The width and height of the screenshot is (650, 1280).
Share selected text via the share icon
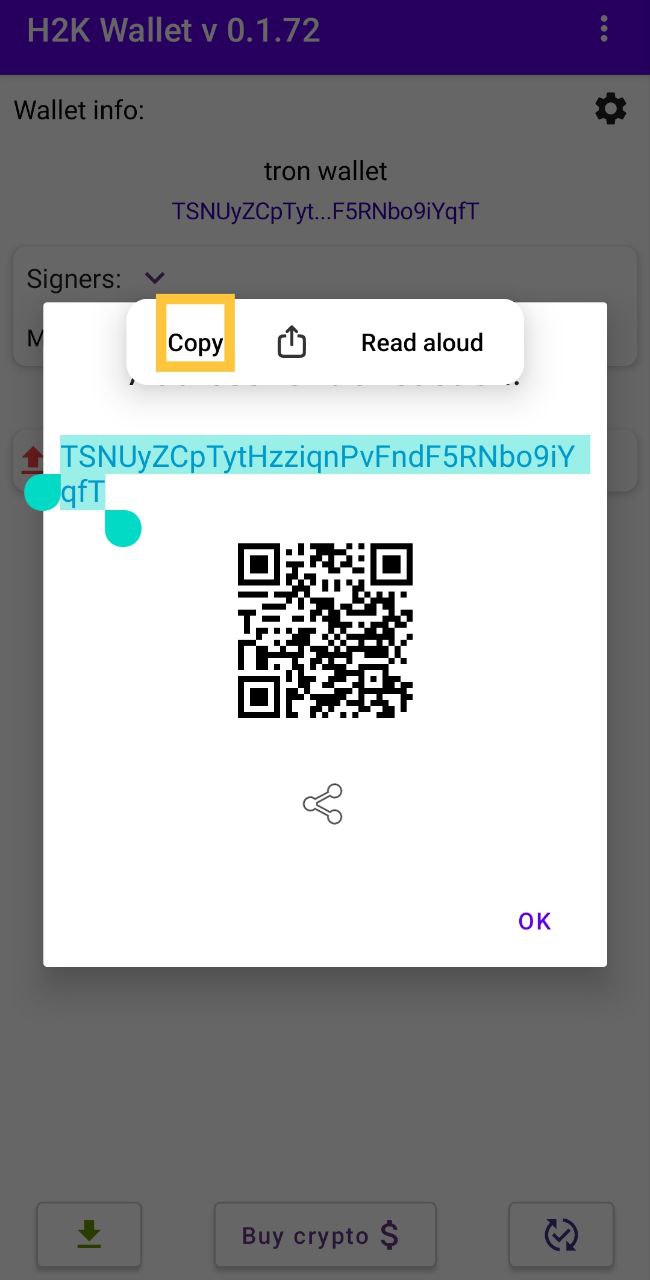(291, 343)
